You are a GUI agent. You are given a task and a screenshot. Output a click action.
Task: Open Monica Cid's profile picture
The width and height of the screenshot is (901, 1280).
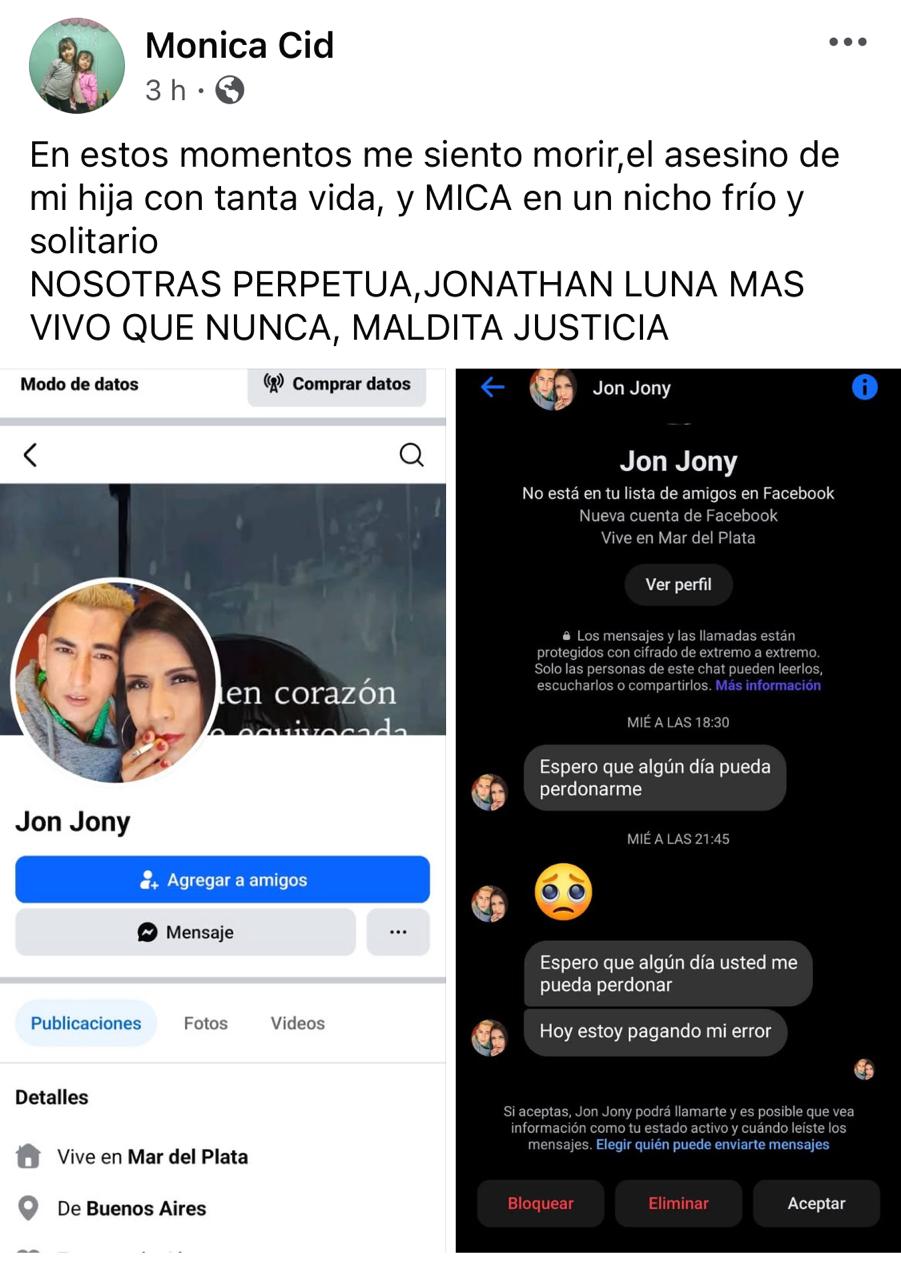click(x=77, y=66)
